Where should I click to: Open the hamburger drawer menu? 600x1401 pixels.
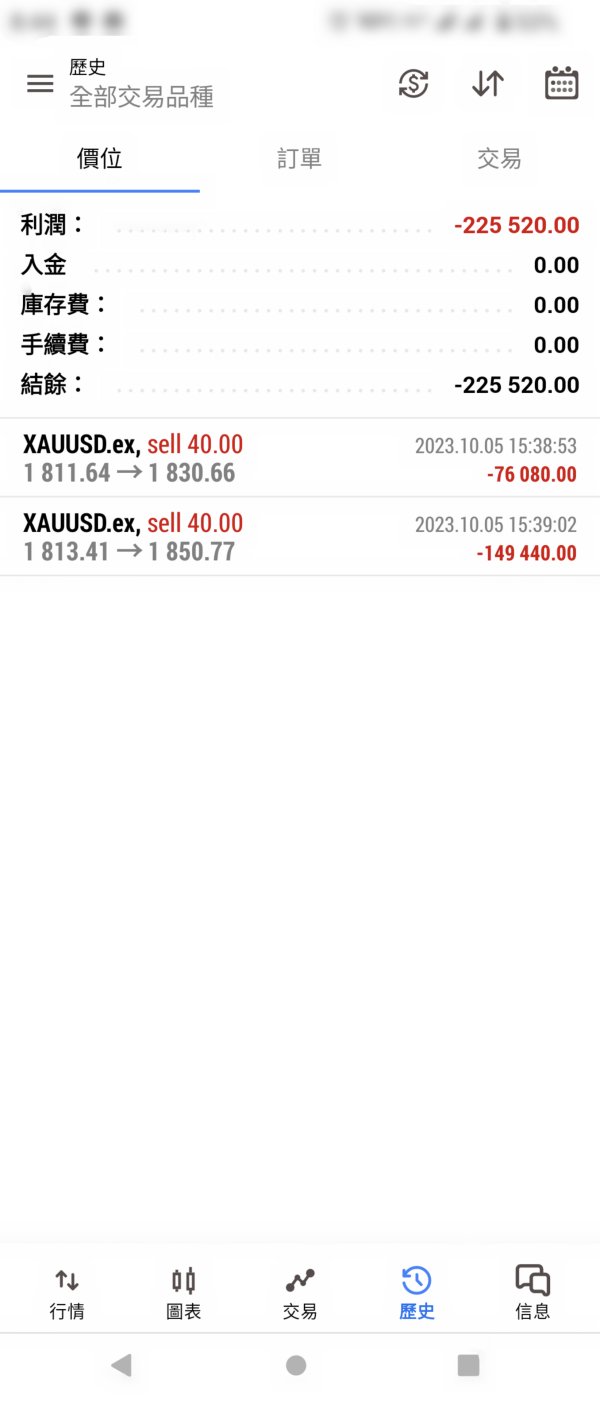(x=40, y=84)
